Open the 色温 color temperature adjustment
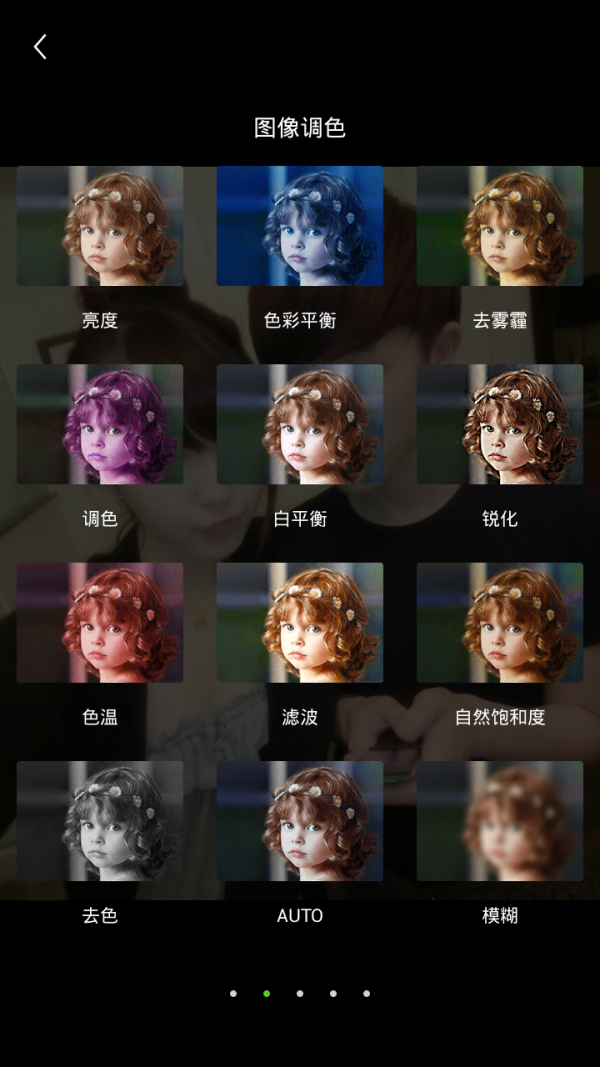This screenshot has width=600, height=1067. 100,622
